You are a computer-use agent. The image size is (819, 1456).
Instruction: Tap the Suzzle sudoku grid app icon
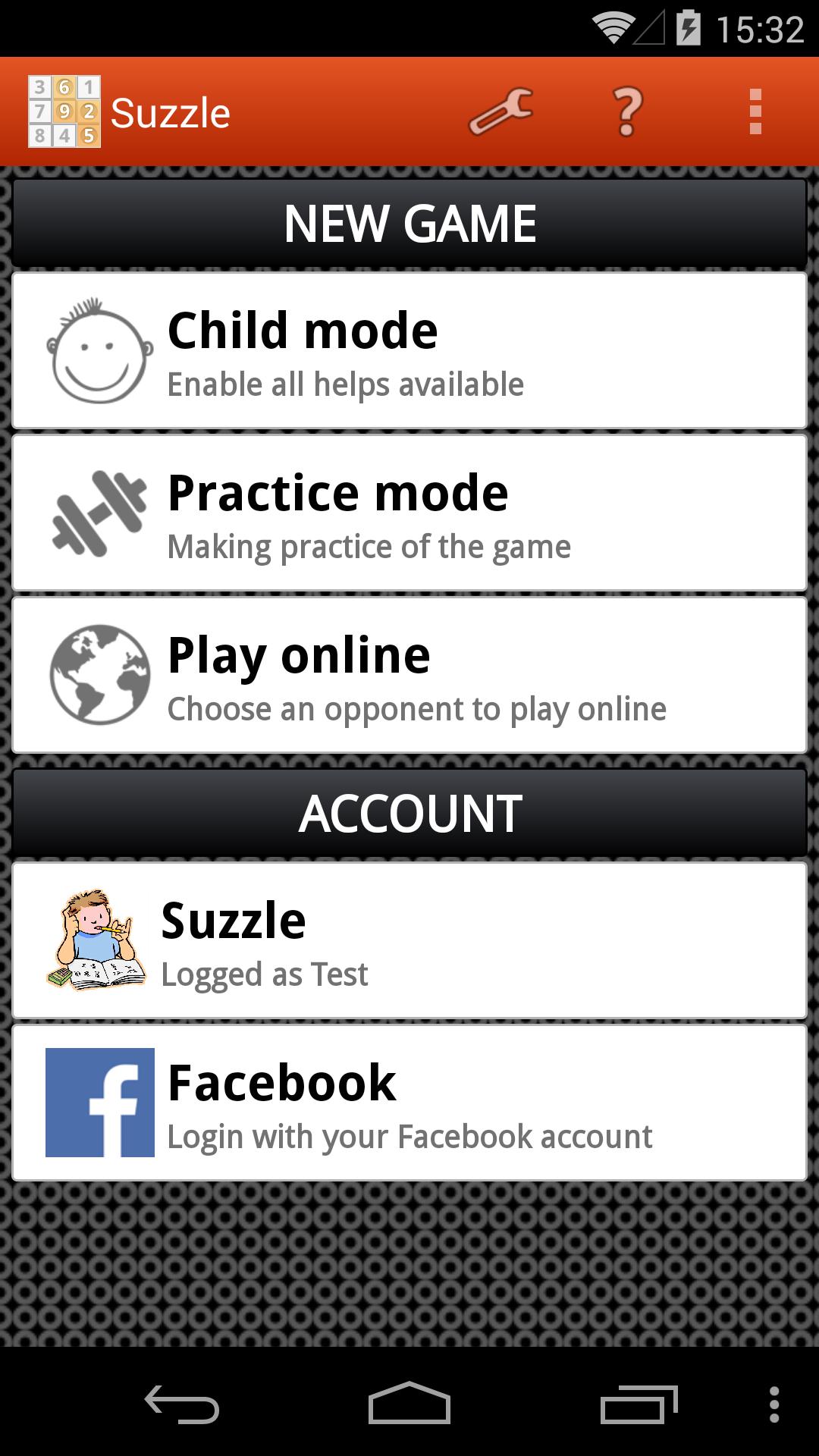click(64, 111)
